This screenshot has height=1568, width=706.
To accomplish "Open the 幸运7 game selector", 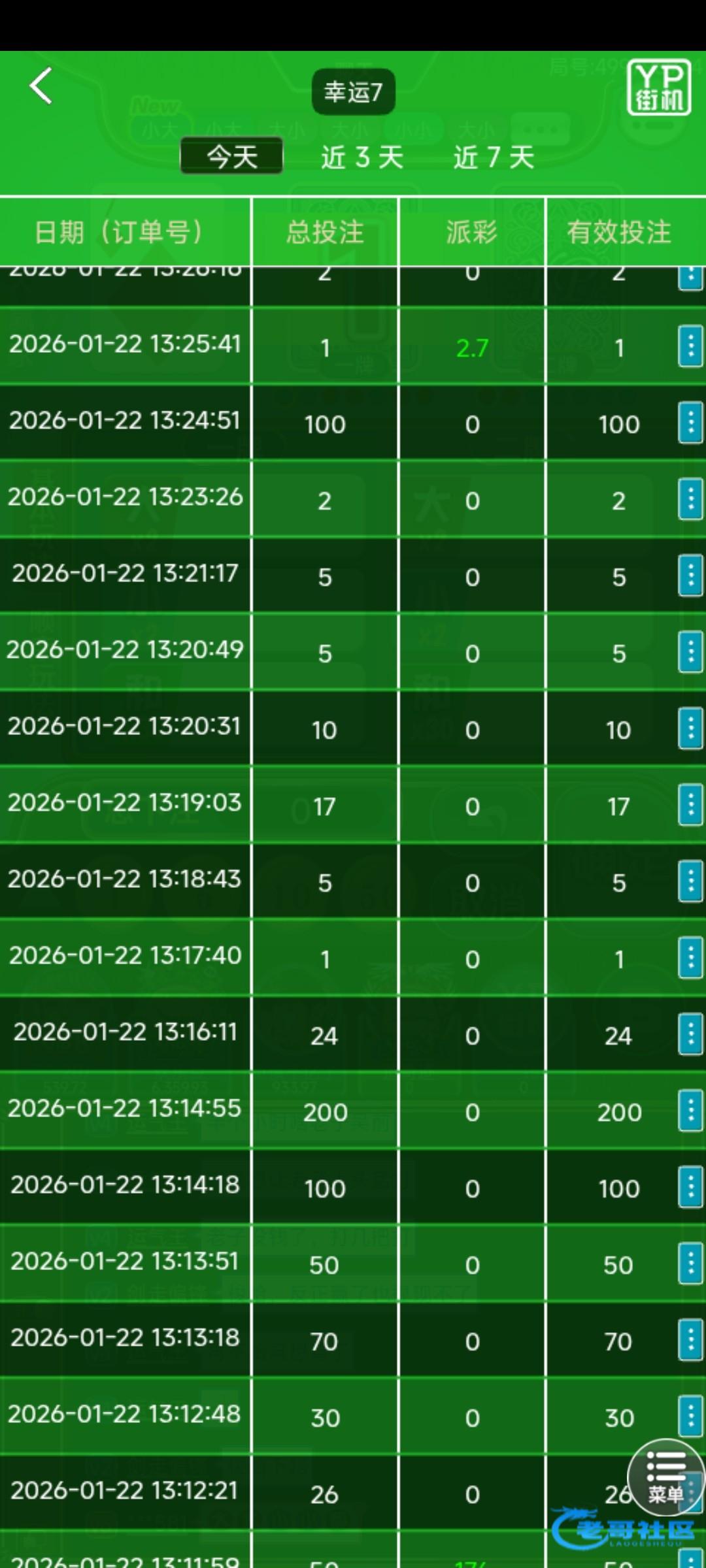I will (353, 92).
